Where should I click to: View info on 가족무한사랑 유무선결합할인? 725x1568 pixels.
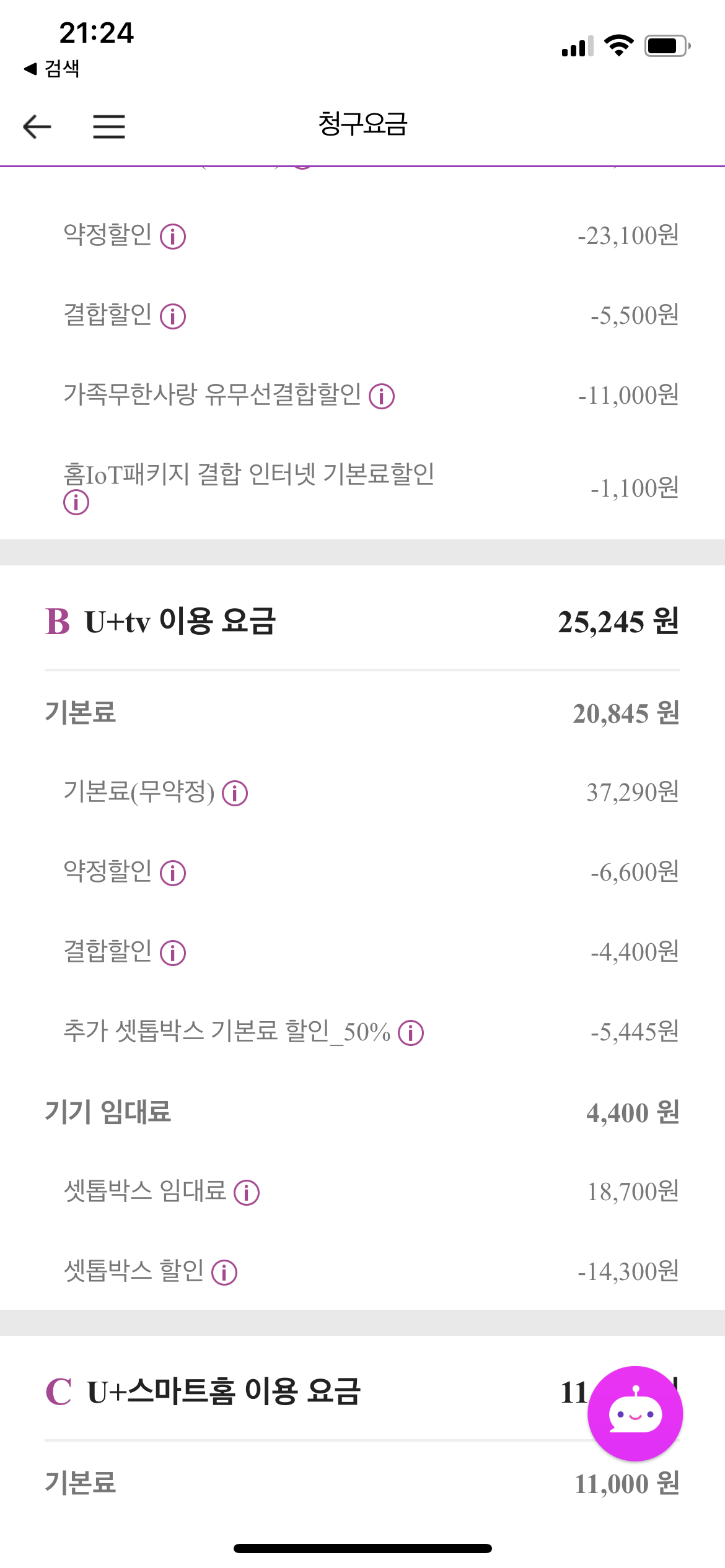(x=382, y=396)
